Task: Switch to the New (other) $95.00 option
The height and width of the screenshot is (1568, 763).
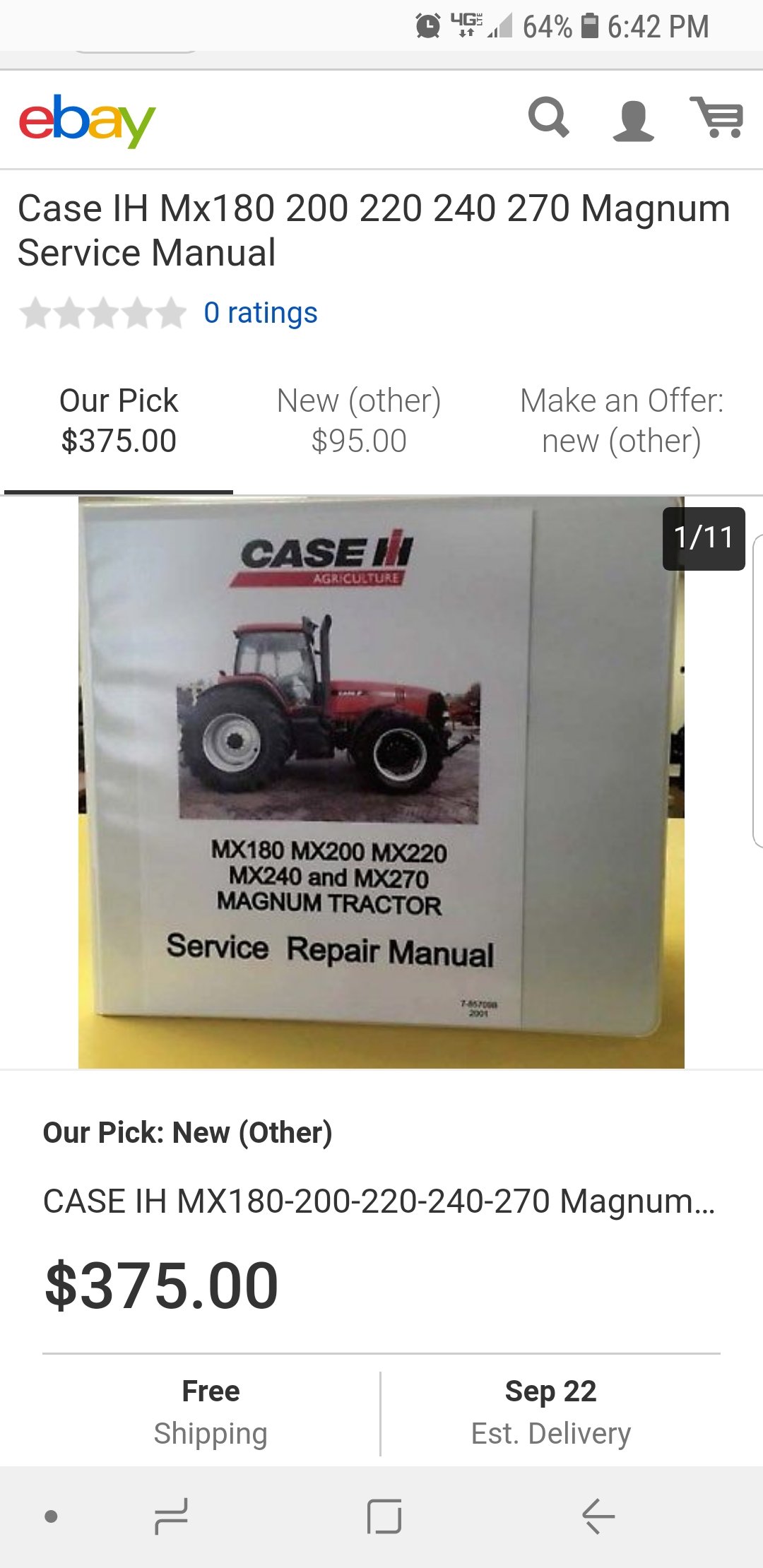Action: point(359,420)
